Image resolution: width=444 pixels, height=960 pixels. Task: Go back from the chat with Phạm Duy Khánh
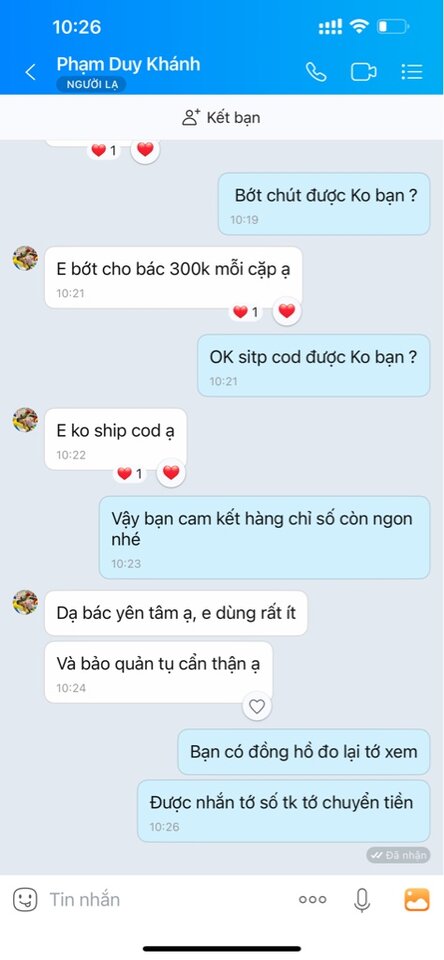coord(30,72)
